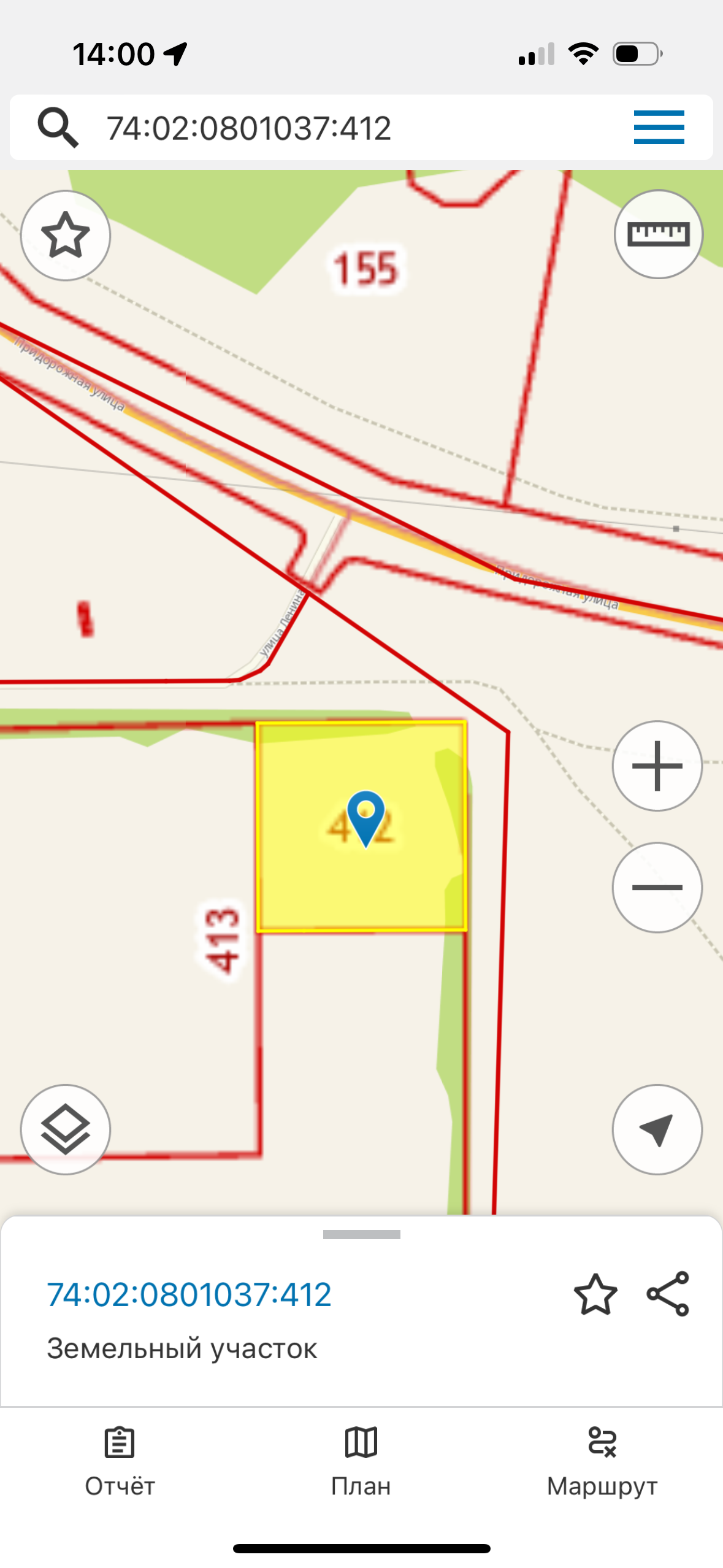Image resolution: width=723 pixels, height=1568 pixels.
Task: Open the map layers selector
Action: (x=66, y=1129)
